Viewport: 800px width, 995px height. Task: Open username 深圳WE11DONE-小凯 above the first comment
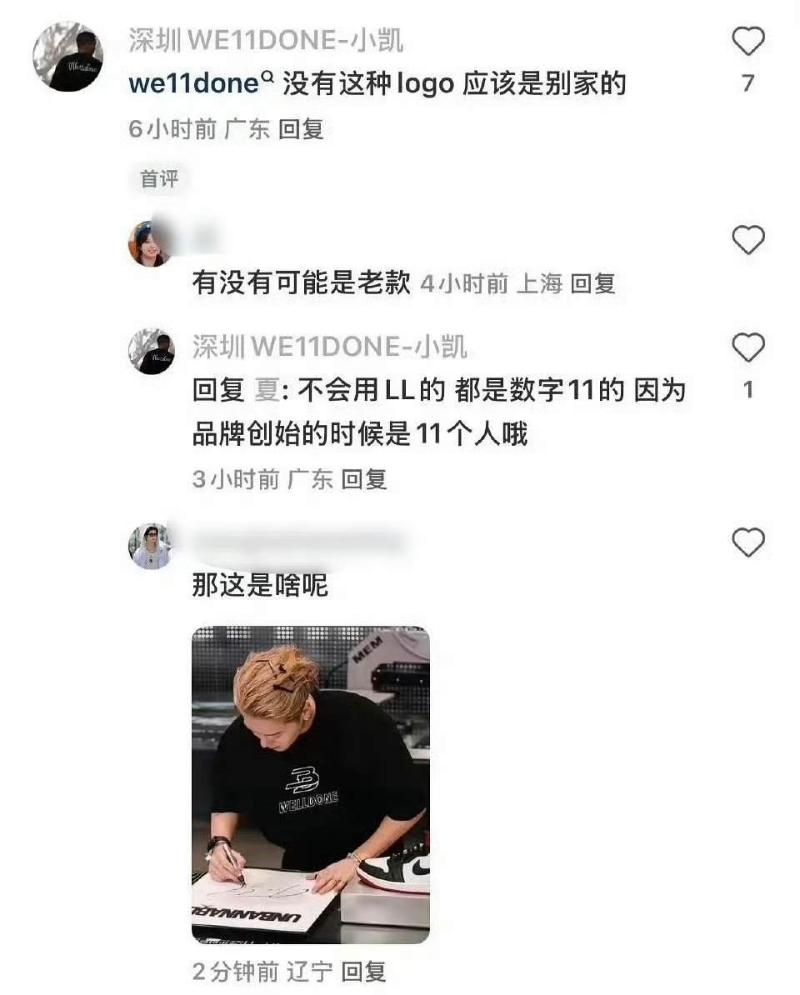click(x=266, y=41)
